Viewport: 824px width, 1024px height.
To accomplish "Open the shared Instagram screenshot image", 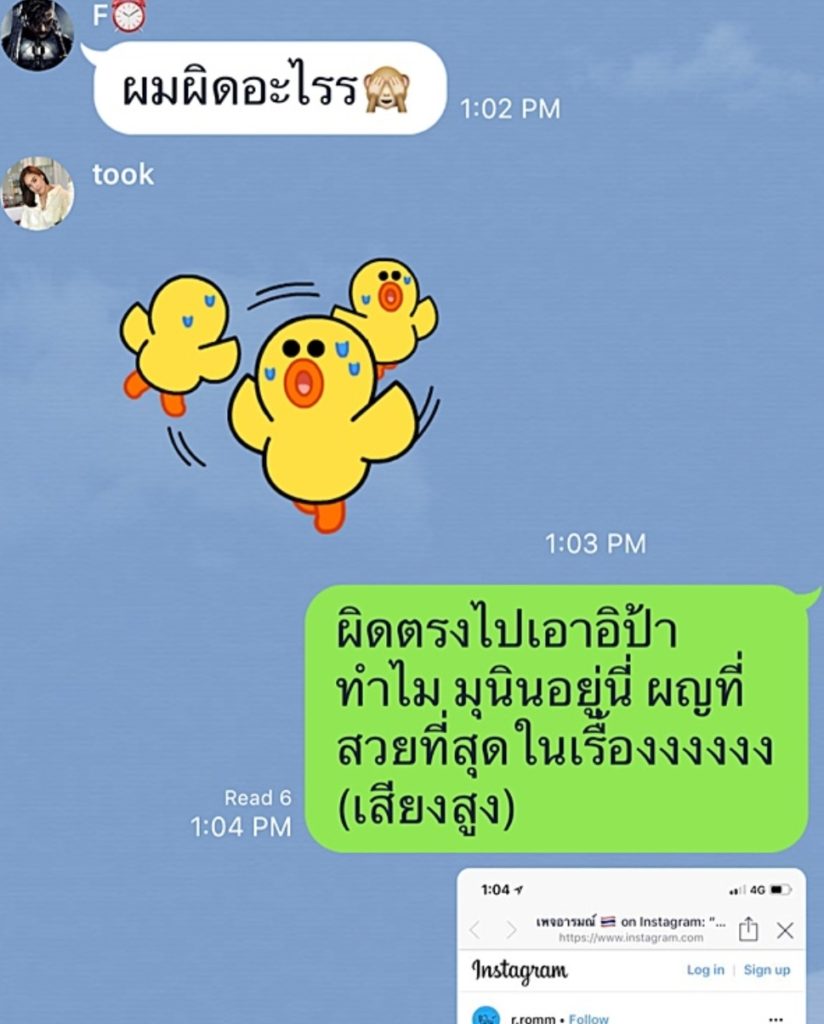I will tap(630, 945).
